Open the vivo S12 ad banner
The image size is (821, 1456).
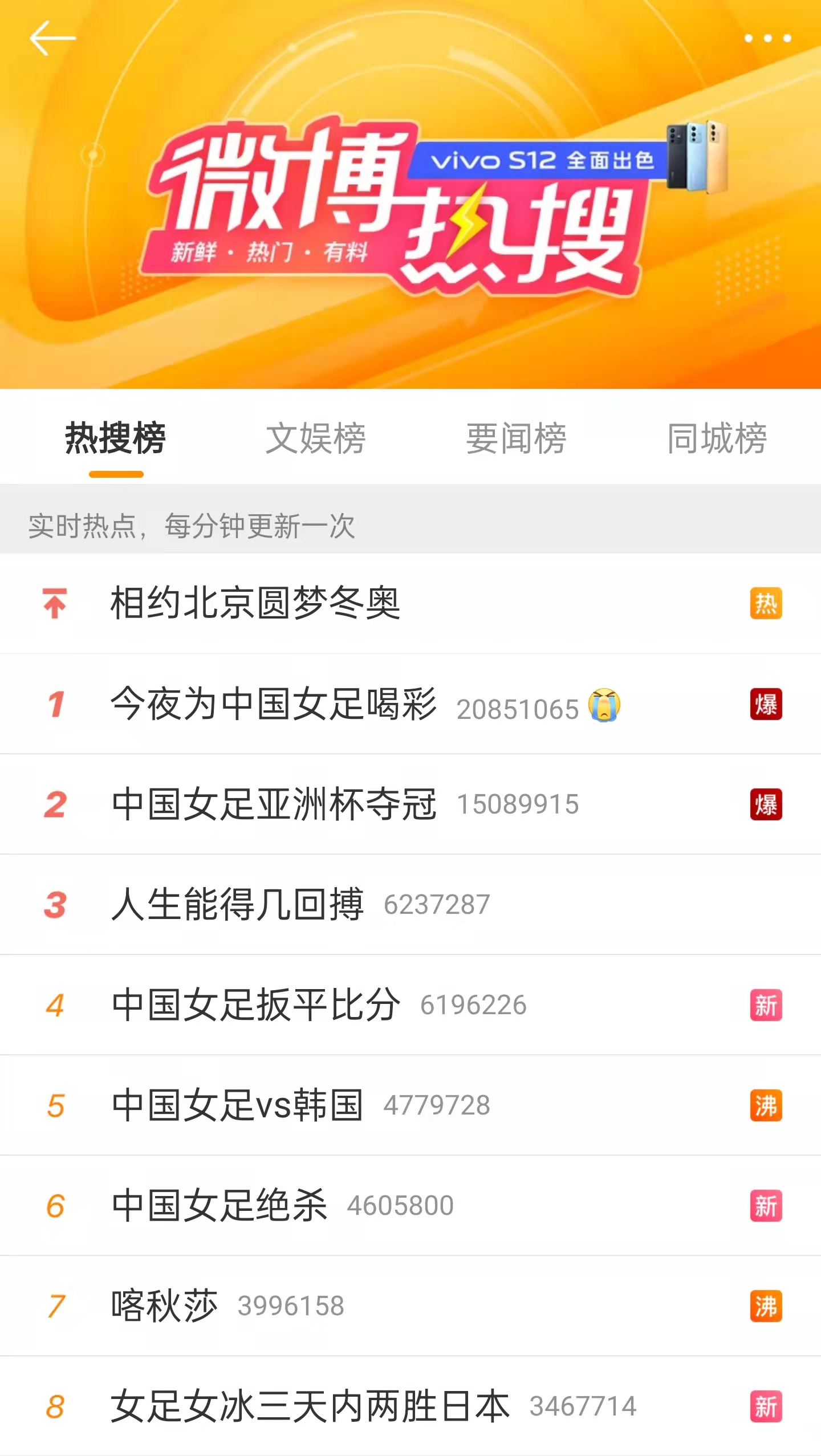click(542, 160)
